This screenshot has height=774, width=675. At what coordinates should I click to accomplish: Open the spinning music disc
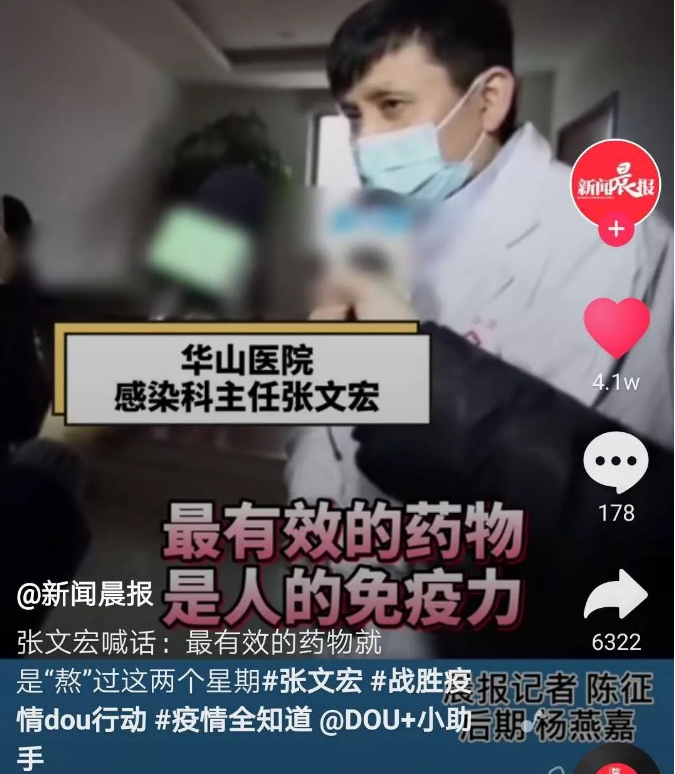point(622,762)
